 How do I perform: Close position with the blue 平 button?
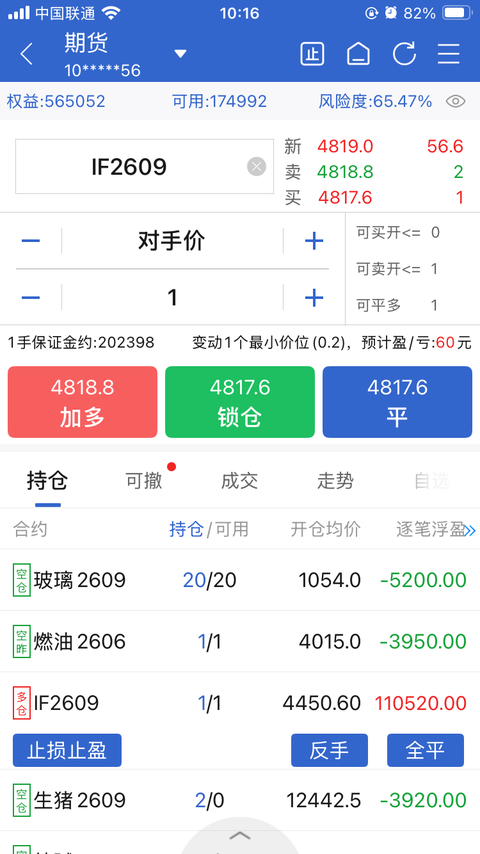pyautogui.click(x=397, y=402)
